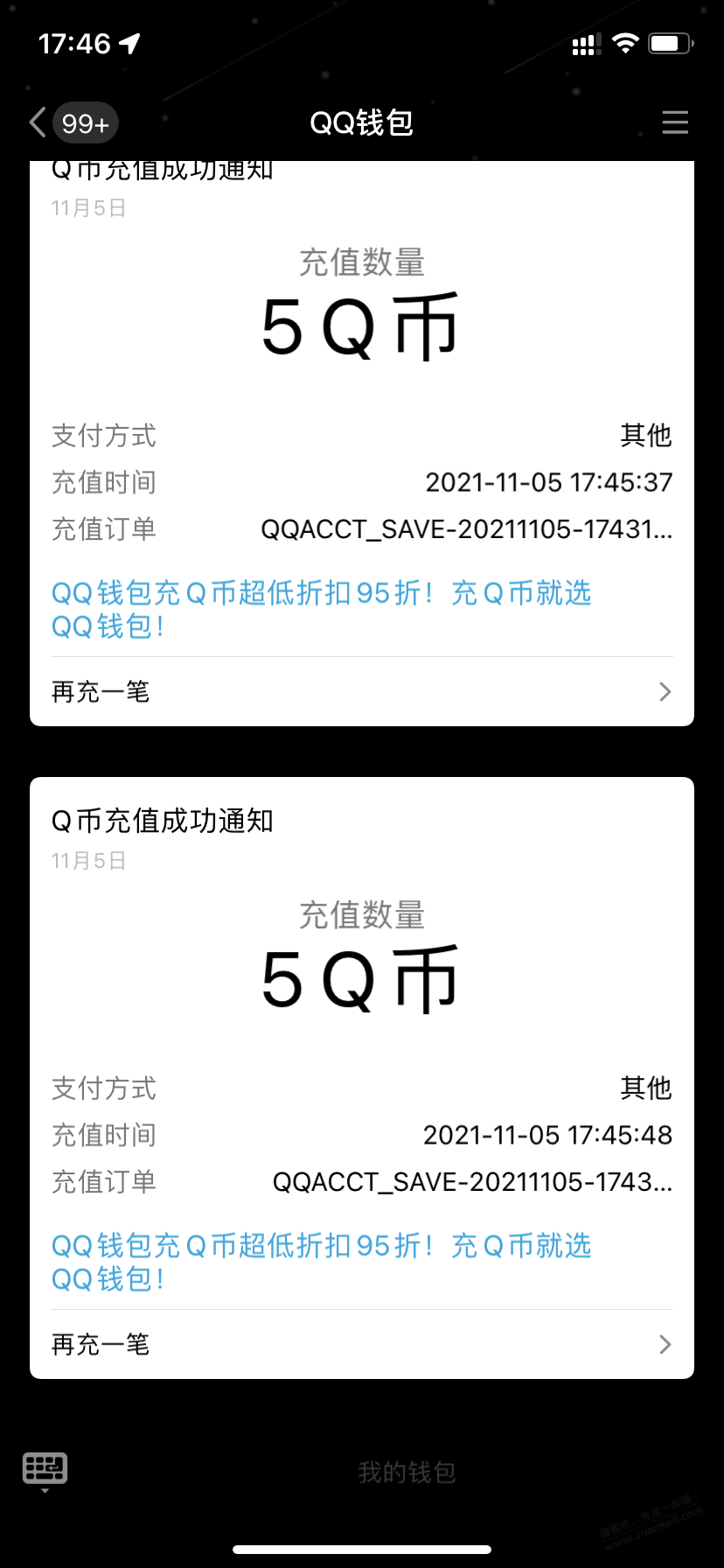The width and height of the screenshot is (724, 1568).
Task: Open the QQ钱包 account menu icon
Action: (675, 122)
